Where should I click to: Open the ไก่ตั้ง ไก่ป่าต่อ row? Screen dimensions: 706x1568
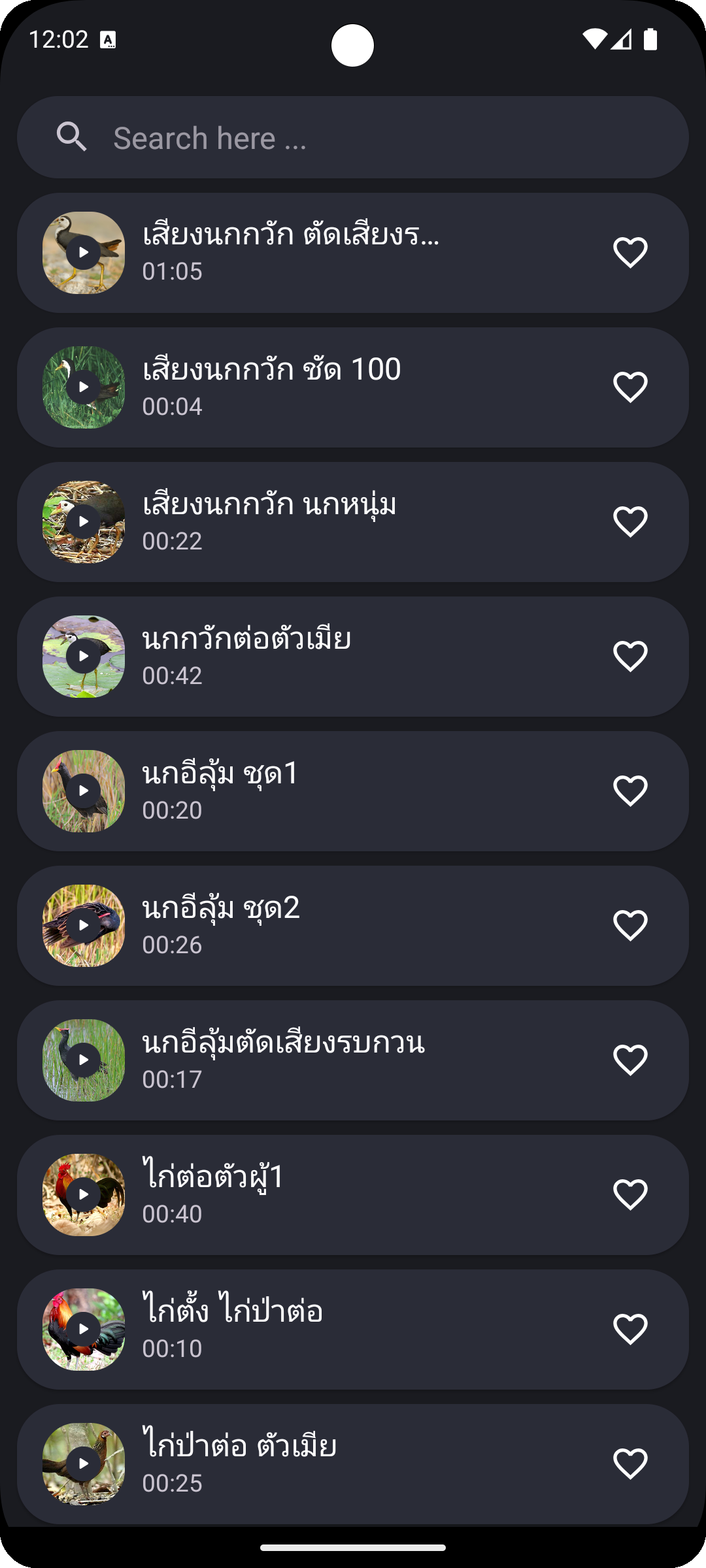tap(353, 1330)
